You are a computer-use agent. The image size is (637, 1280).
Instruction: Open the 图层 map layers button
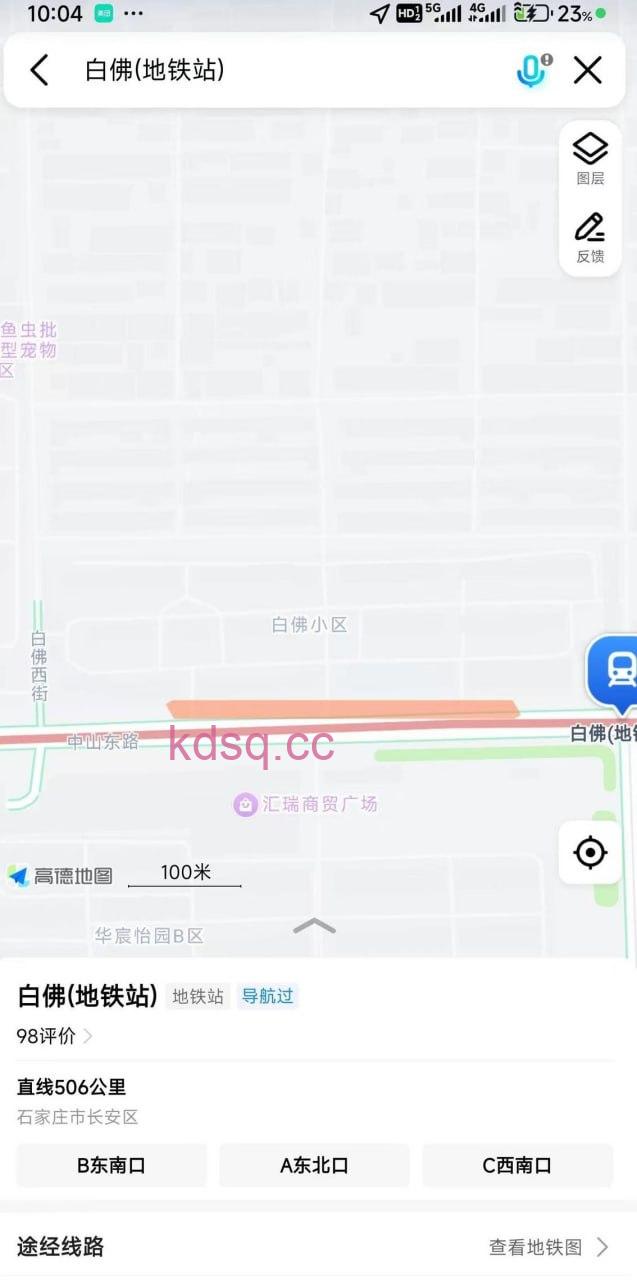(x=590, y=159)
